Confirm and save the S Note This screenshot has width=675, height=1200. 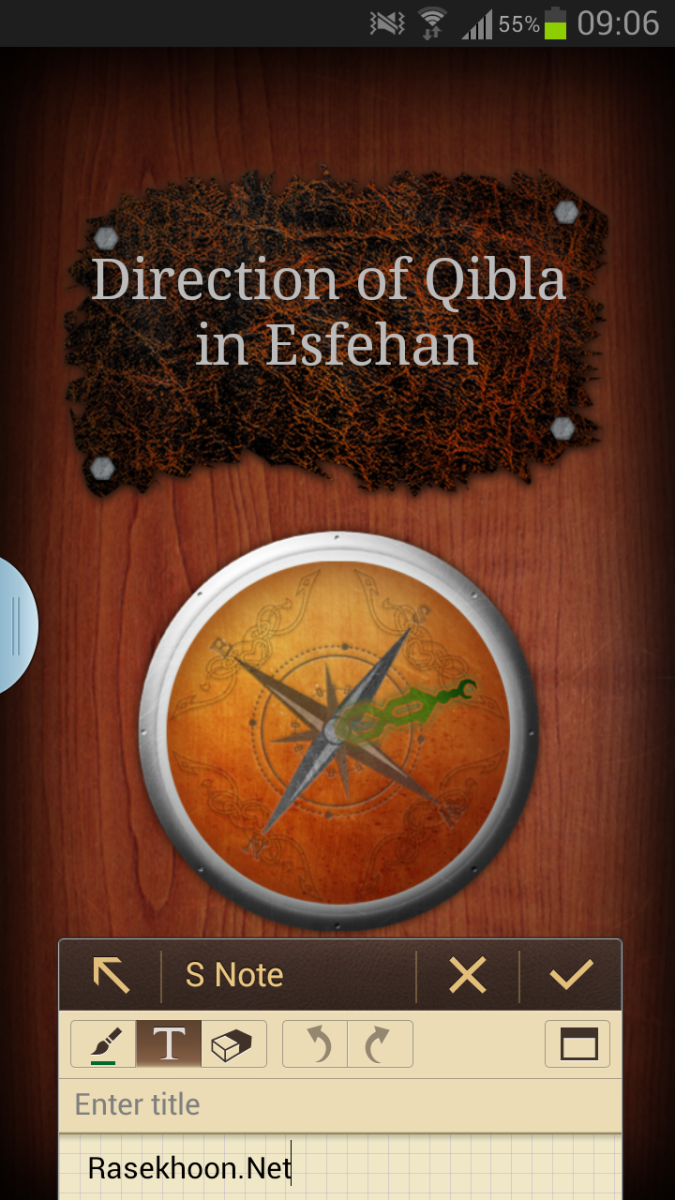[571, 975]
